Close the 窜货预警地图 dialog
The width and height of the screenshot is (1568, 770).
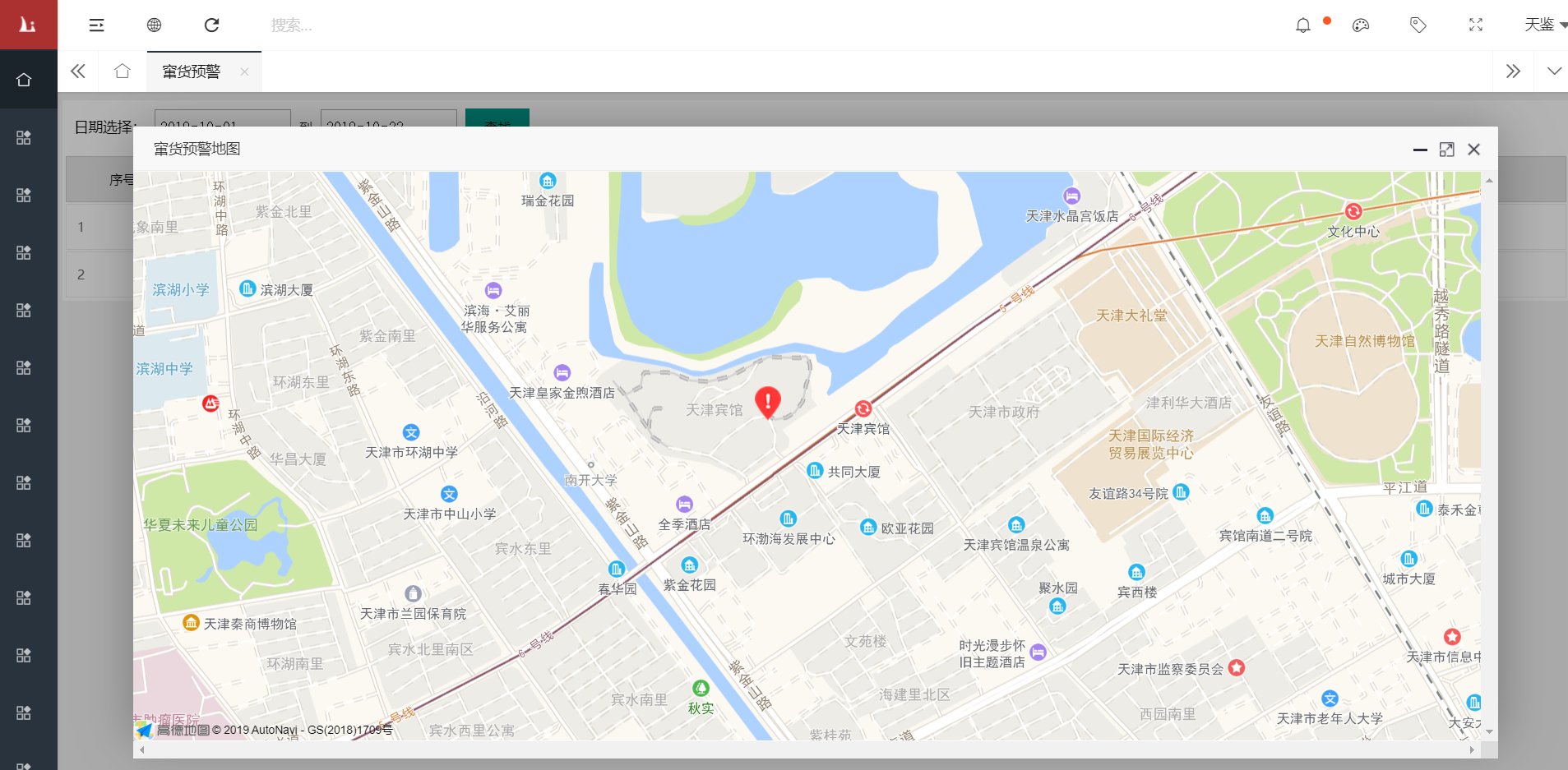[1473, 150]
